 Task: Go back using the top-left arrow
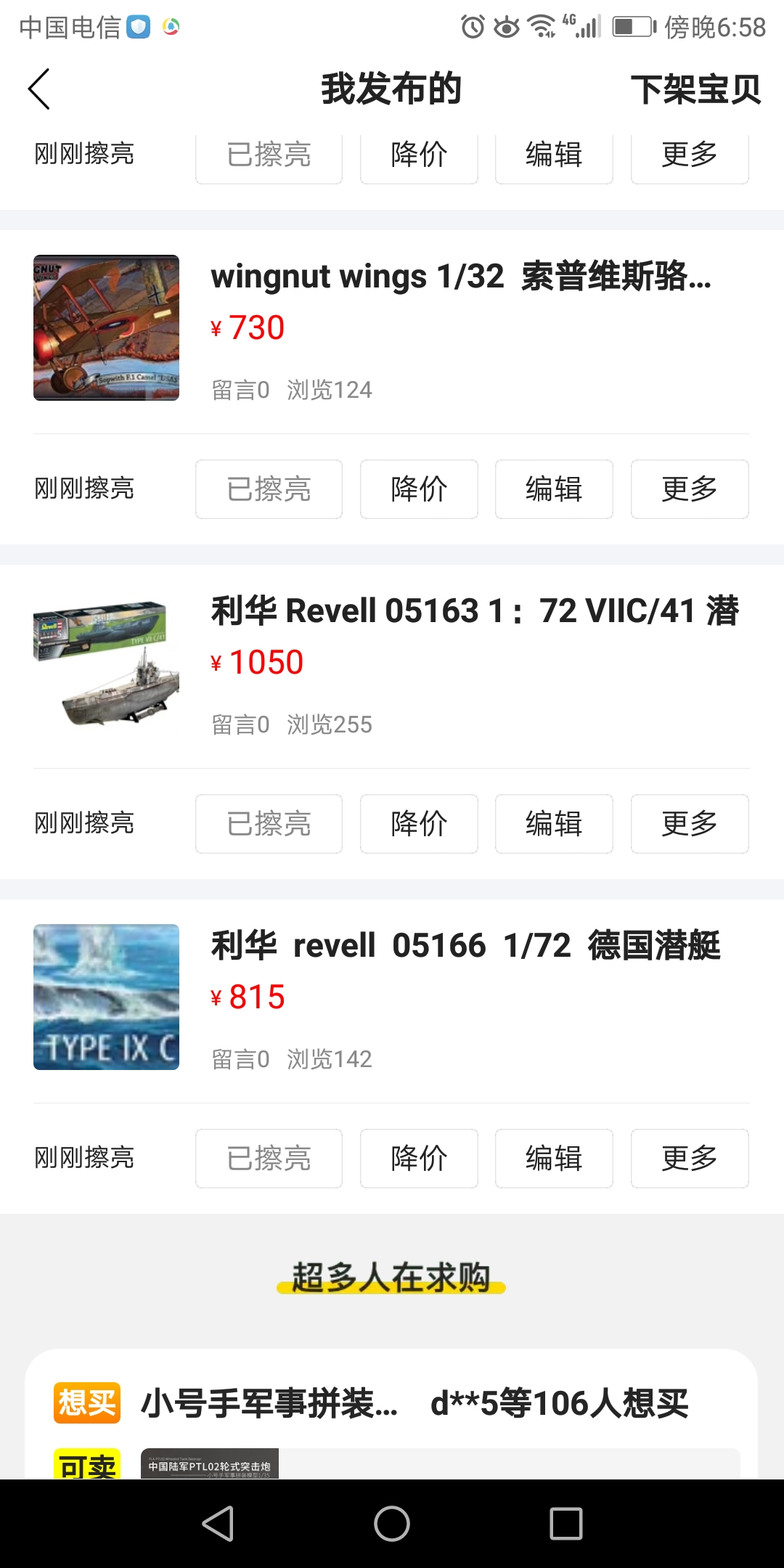tap(39, 89)
